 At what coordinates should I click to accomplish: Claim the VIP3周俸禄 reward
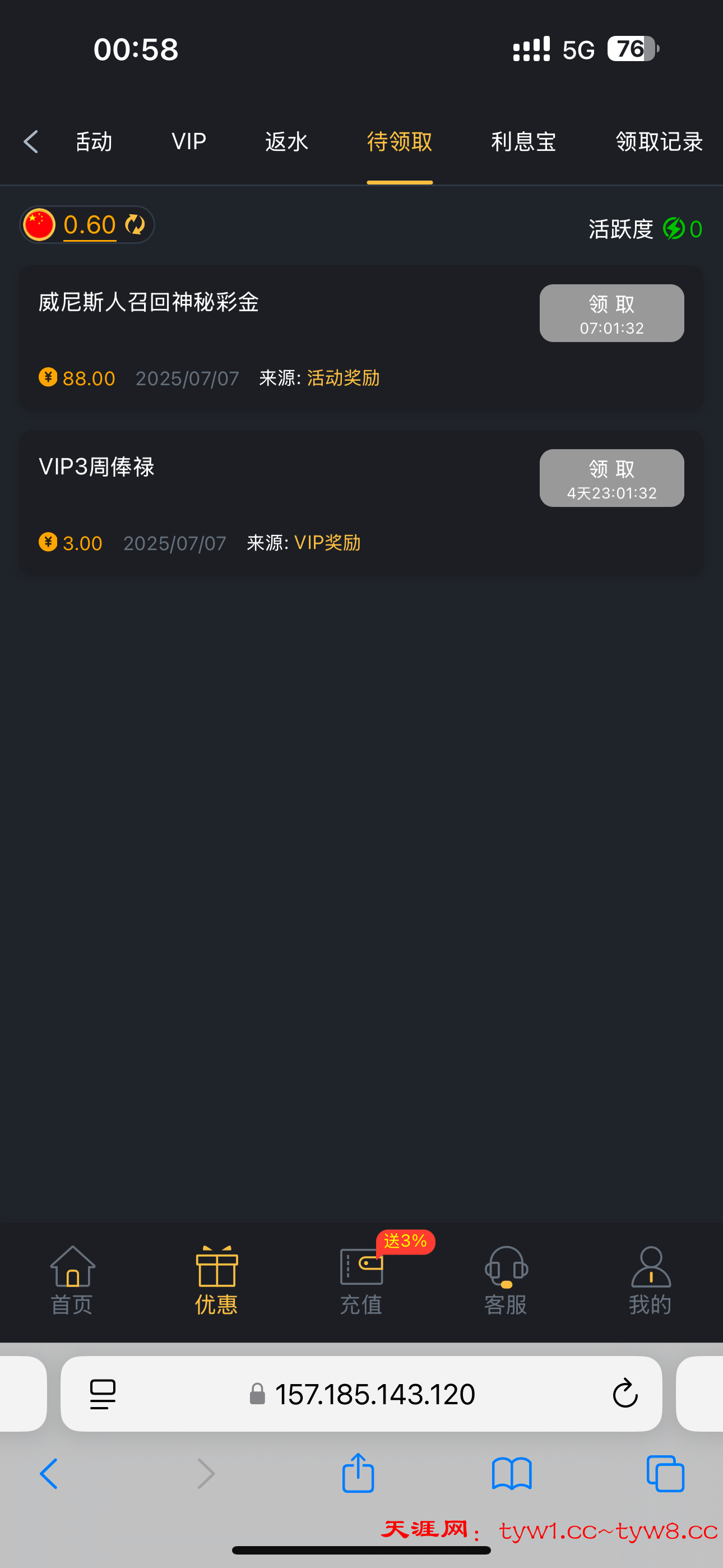pyautogui.click(x=611, y=478)
